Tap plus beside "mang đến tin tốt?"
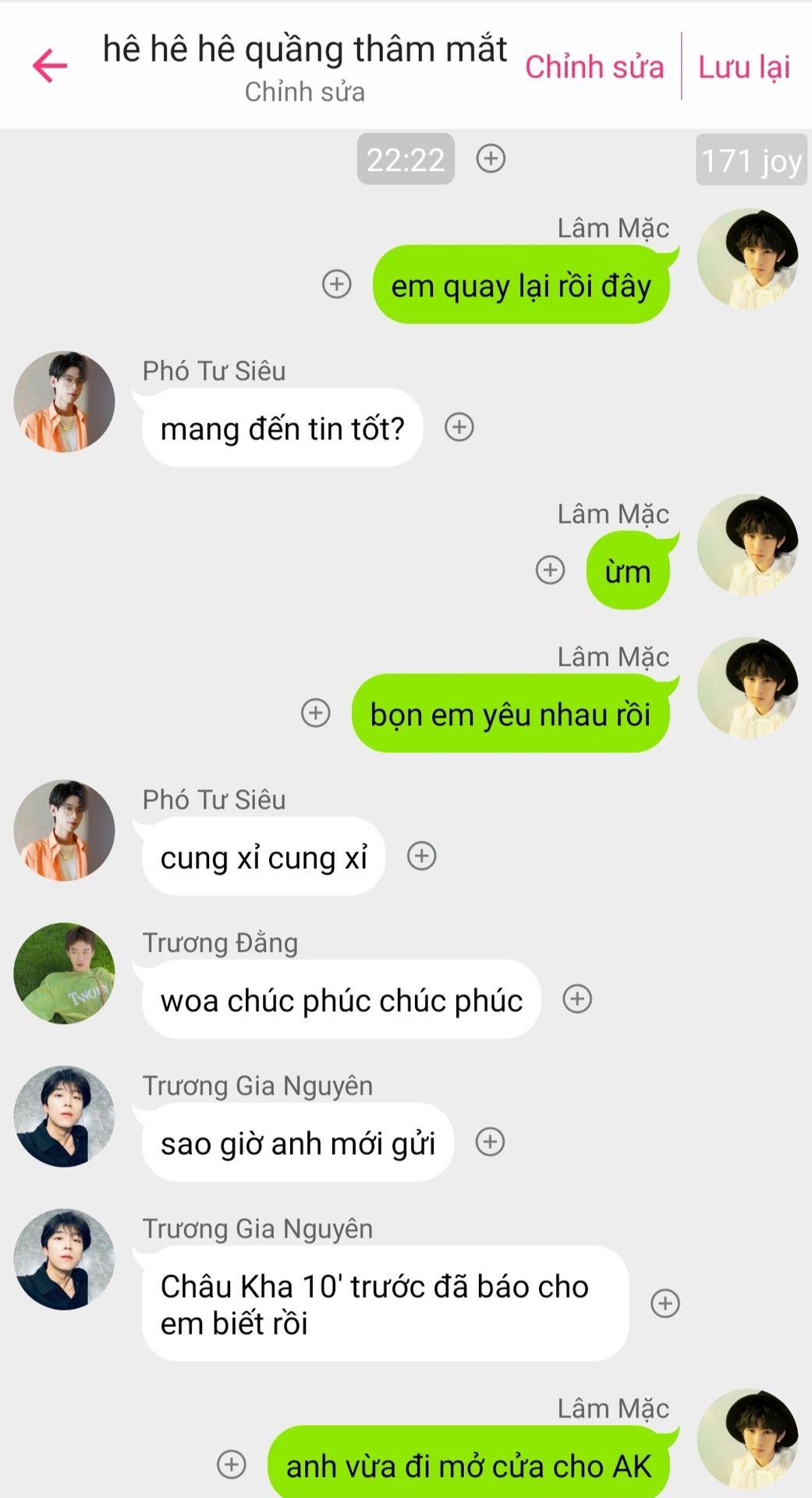This screenshot has height=1498, width=812. point(459,427)
